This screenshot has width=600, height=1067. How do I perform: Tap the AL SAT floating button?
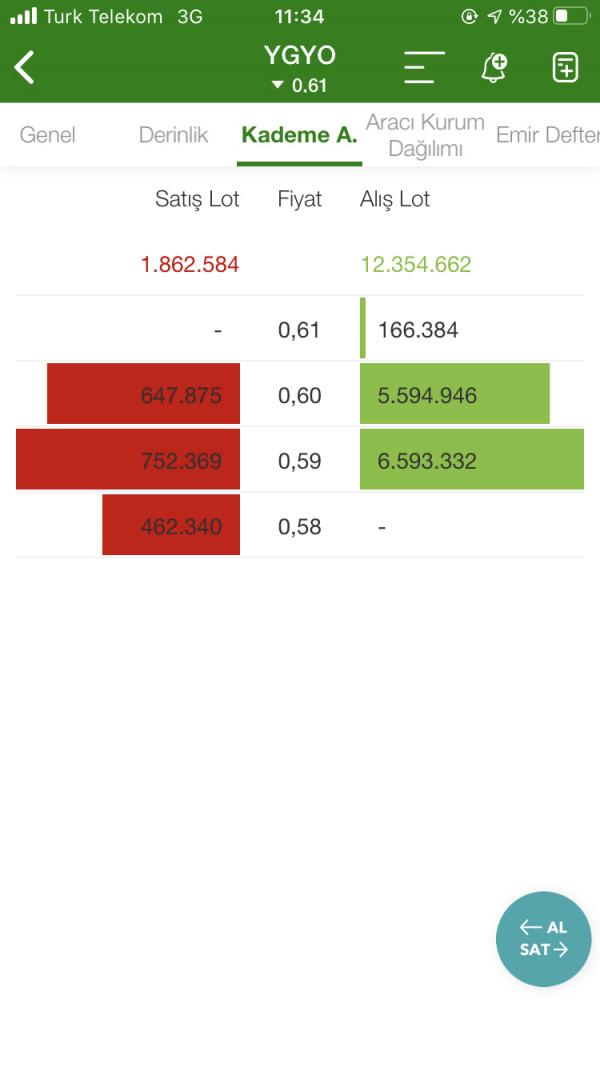pos(544,938)
